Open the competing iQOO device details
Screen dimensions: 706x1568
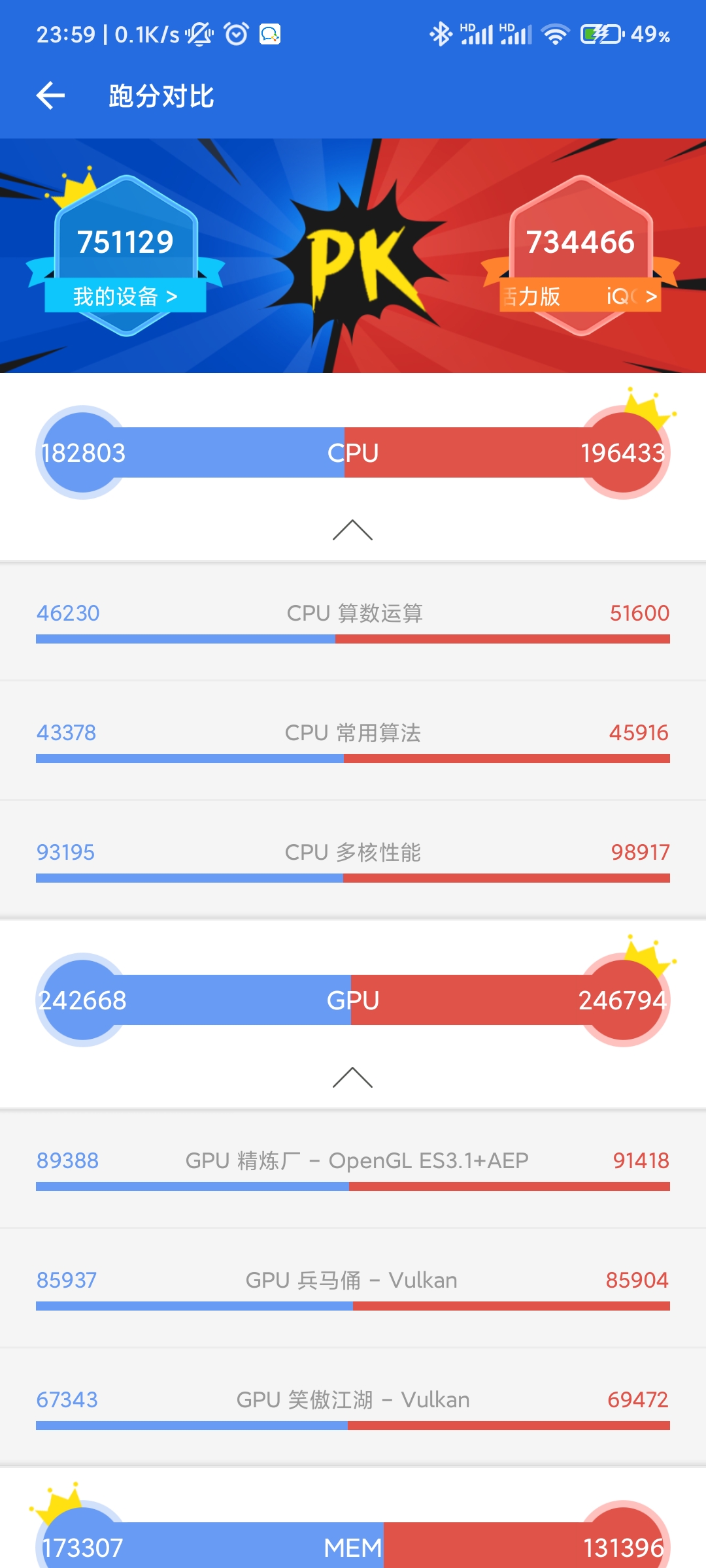tap(580, 296)
